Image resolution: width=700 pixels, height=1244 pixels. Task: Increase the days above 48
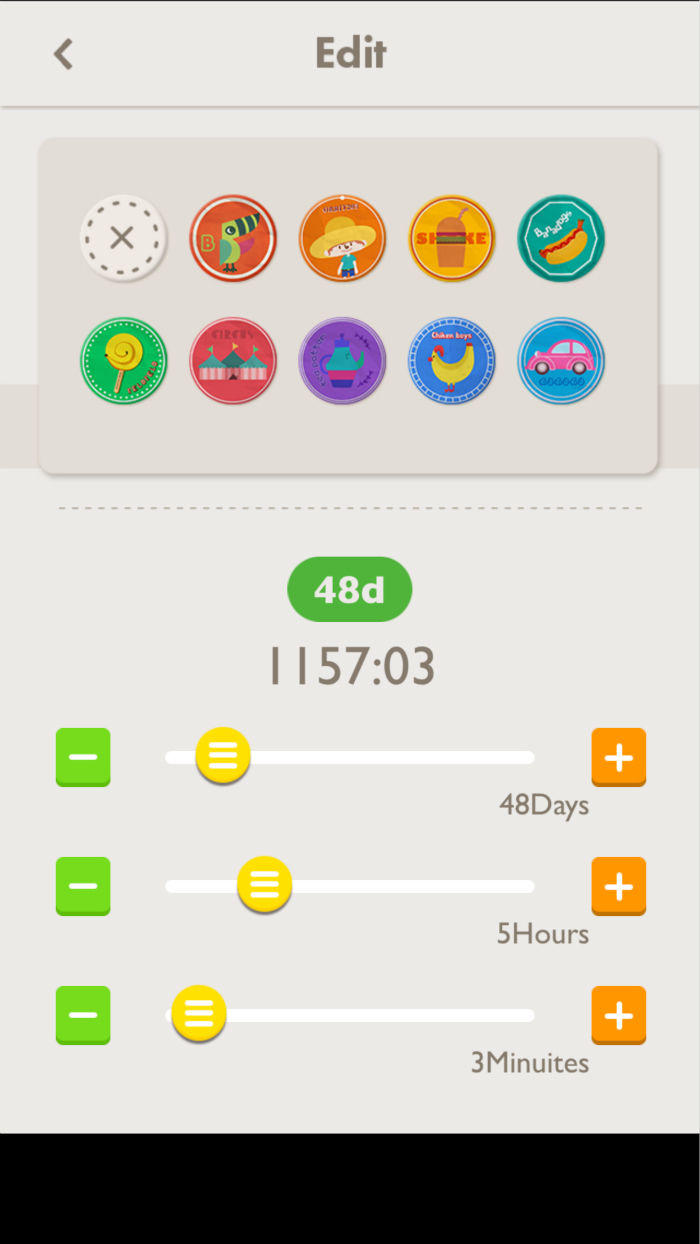(618, 757)
